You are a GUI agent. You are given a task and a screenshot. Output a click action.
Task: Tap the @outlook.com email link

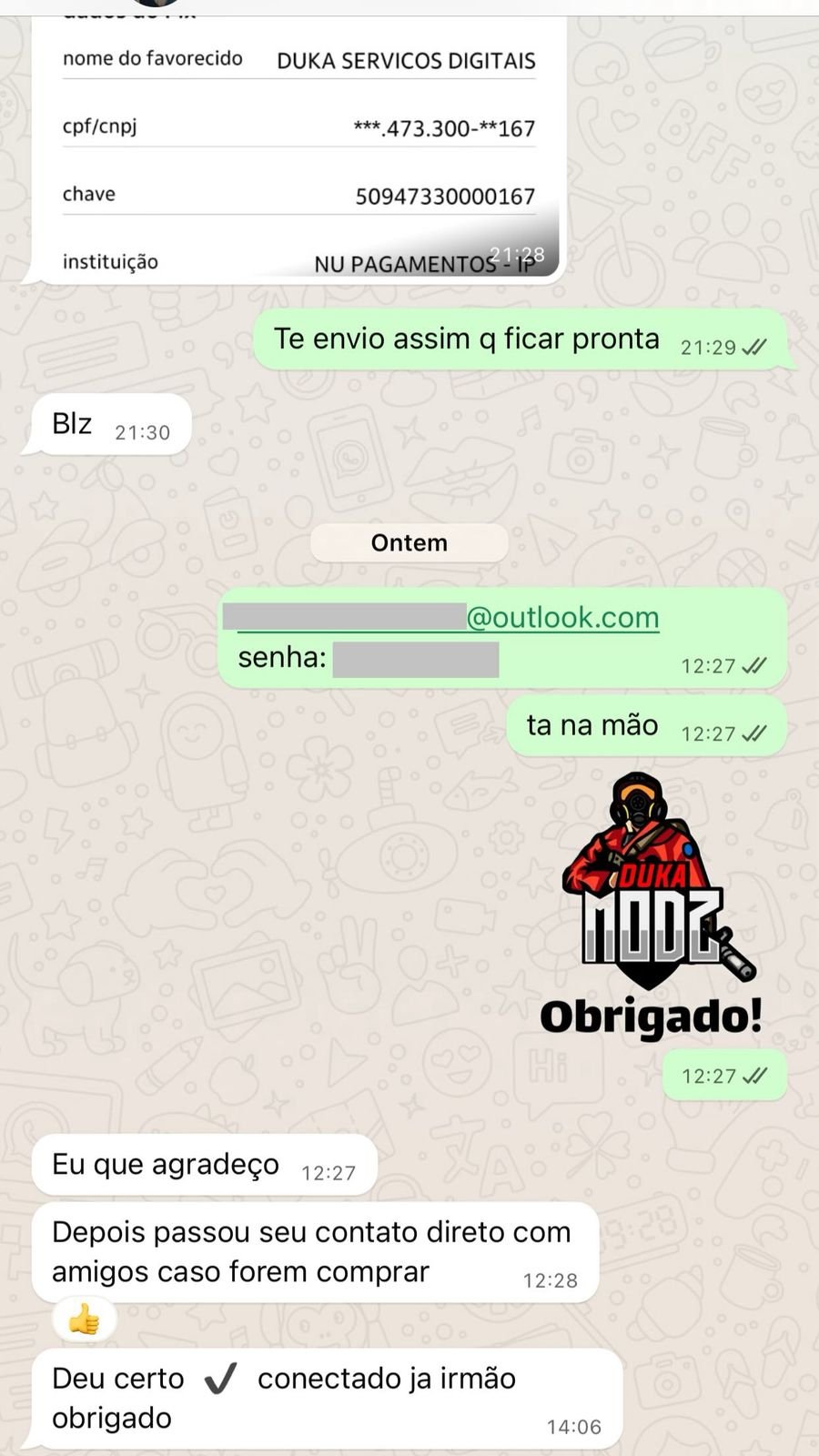561,618
